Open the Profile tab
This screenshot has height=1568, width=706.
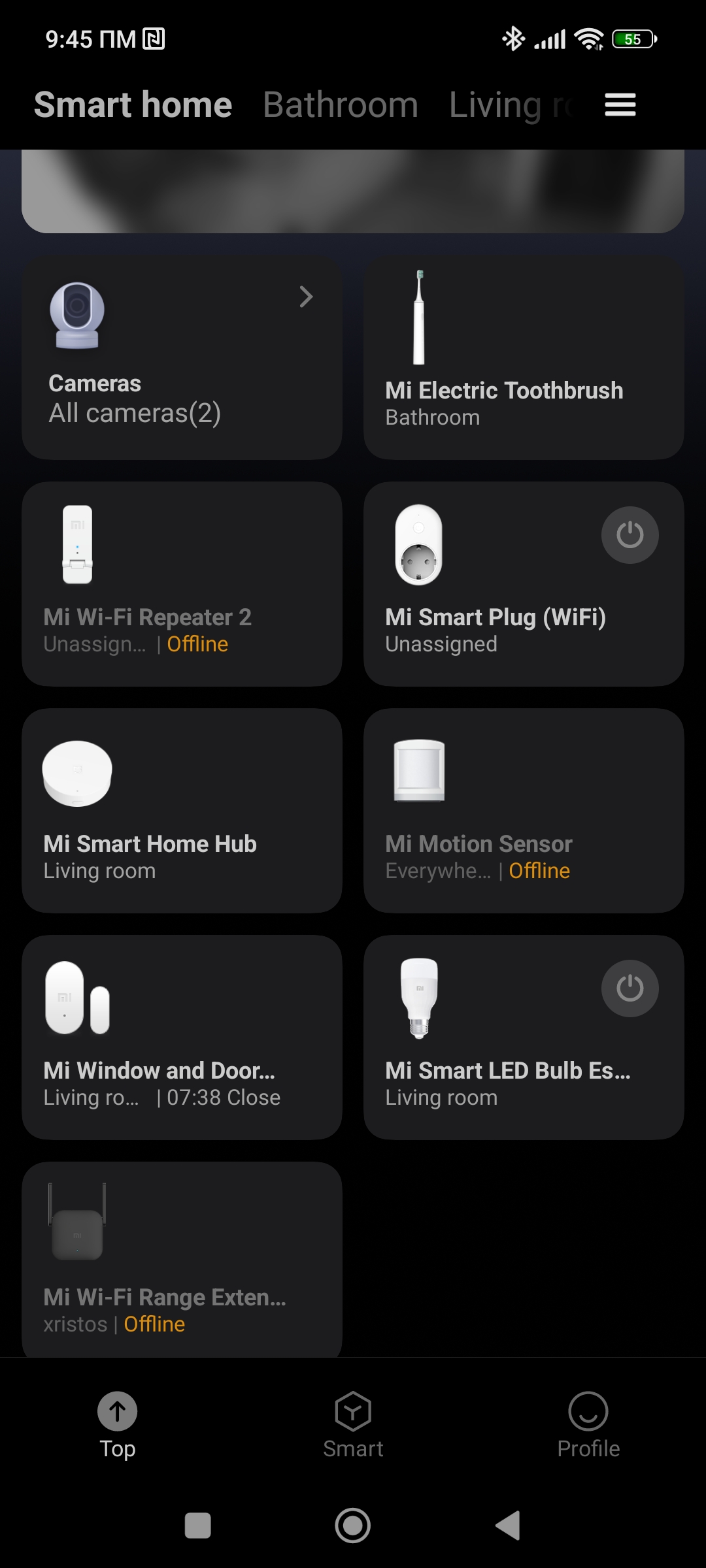[588, 1425]
